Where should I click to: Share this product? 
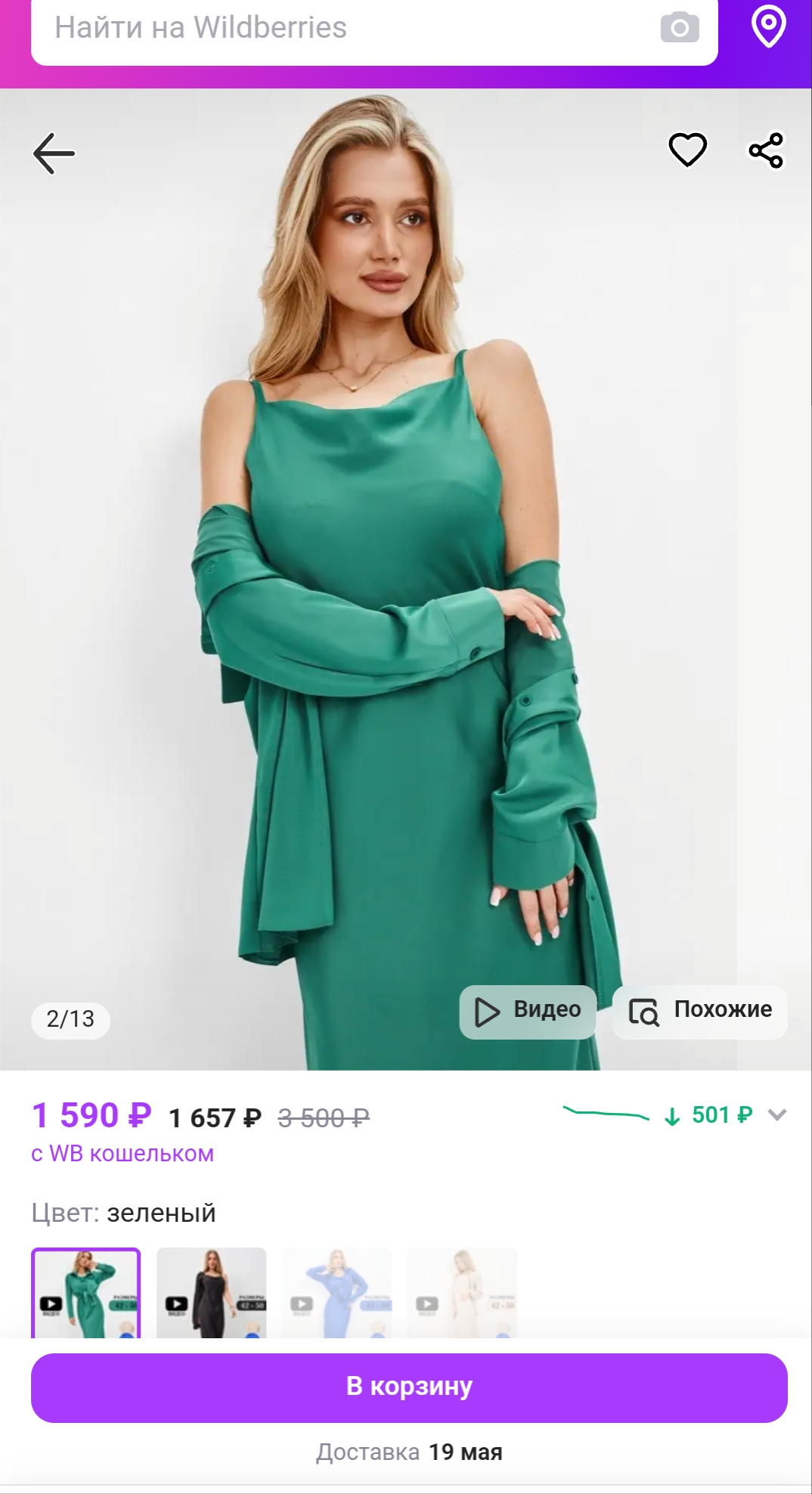pyautogui.click(x=766, y=150)
